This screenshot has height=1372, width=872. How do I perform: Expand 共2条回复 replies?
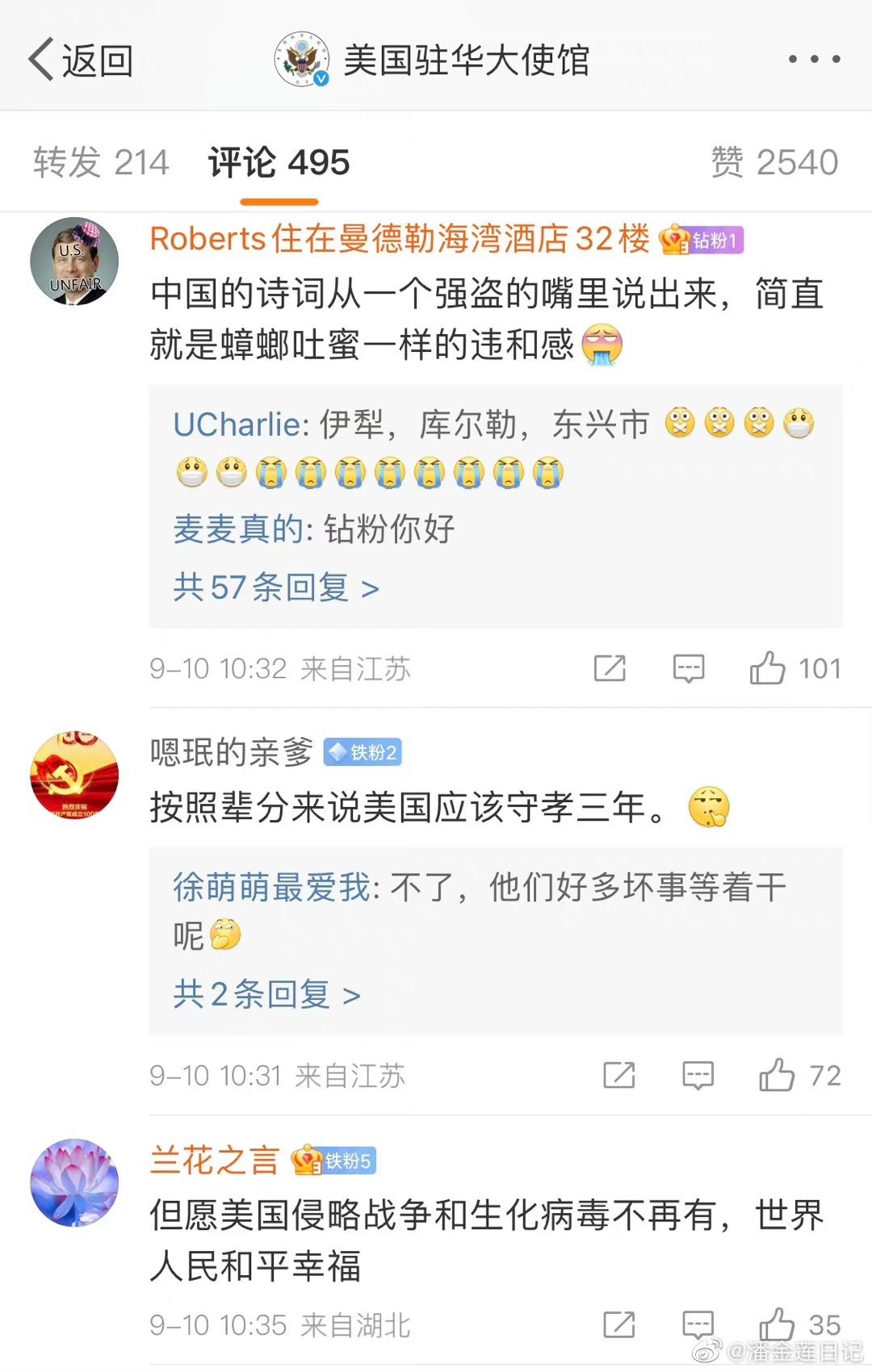click(x=266, y=994)
